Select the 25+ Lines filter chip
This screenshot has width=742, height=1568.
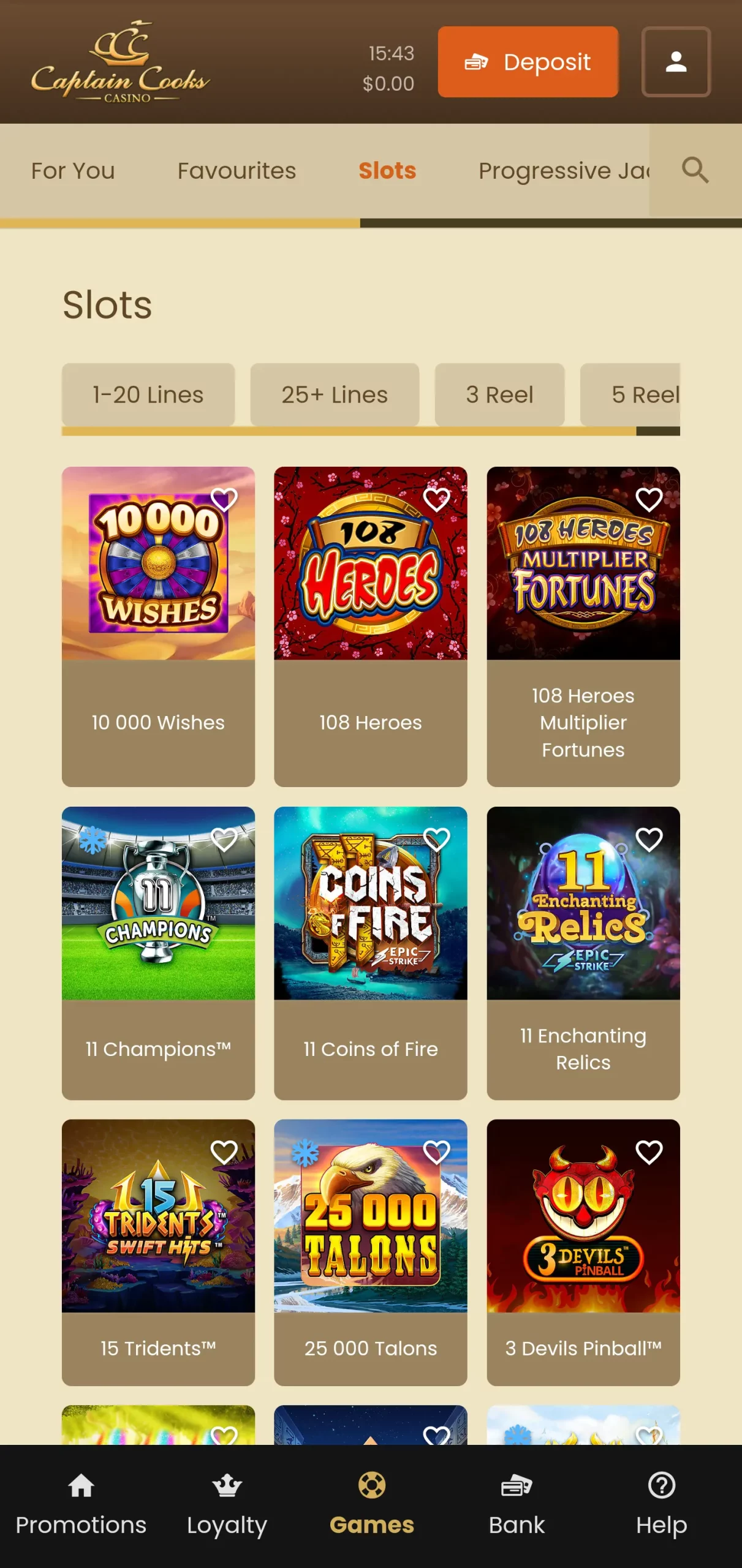tap(335, 394)
